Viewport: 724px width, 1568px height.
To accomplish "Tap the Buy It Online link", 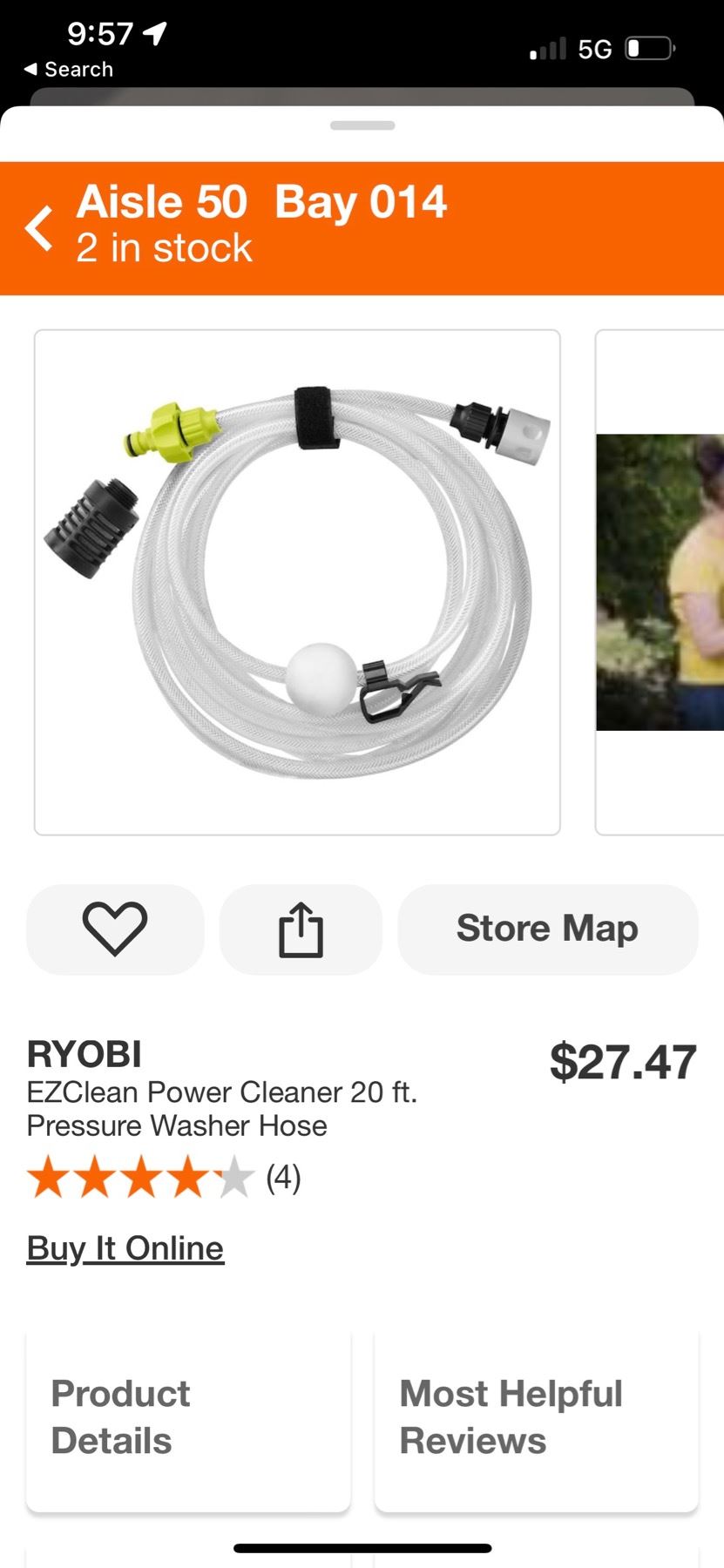I will pos(125,1248).
